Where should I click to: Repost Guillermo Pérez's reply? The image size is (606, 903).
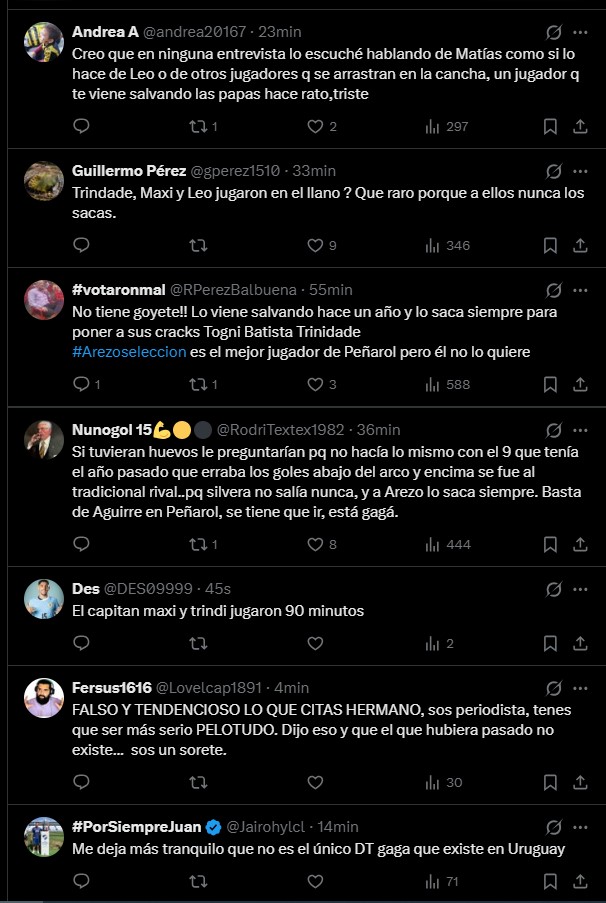tap(198, 245)
